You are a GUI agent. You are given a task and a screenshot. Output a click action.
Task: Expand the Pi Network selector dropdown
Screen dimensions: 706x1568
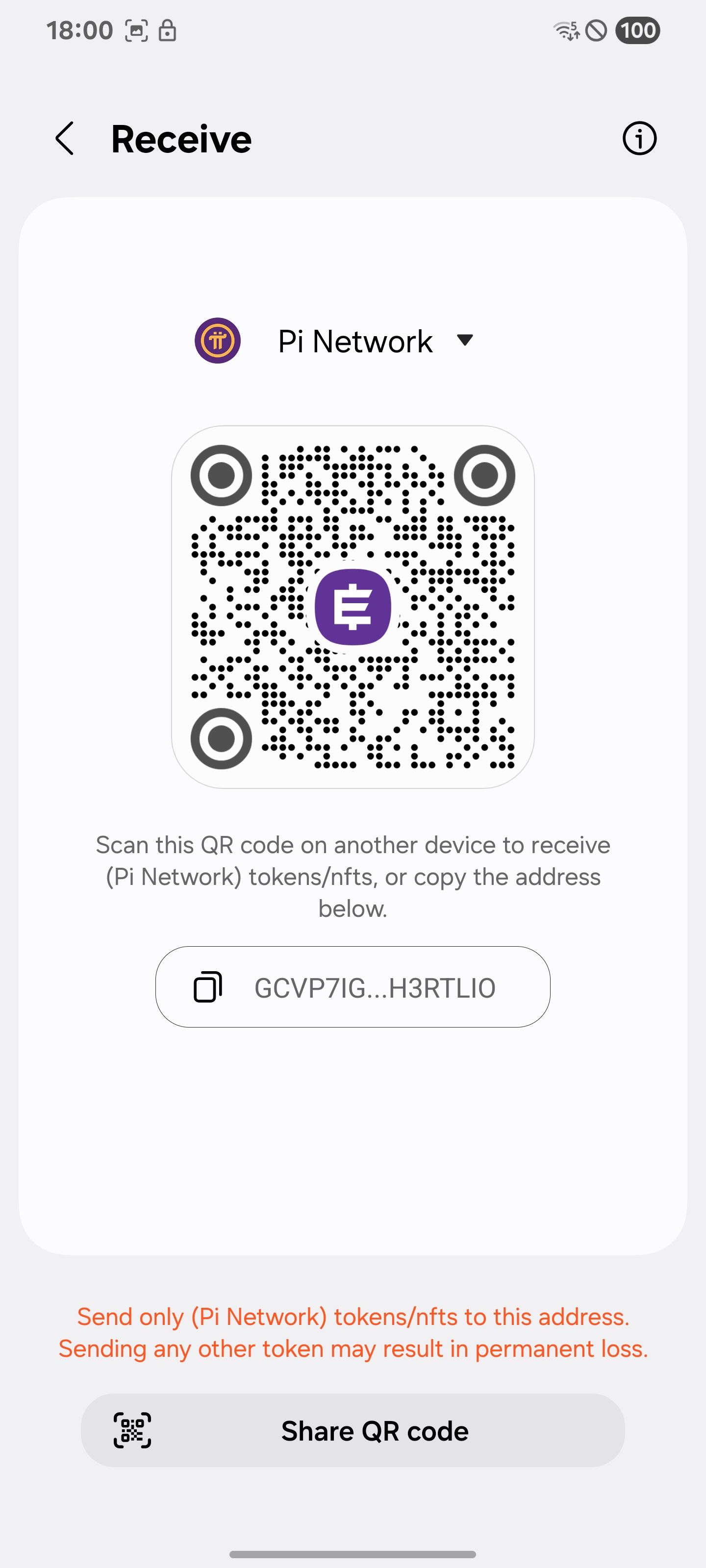click(x=465, y=340)
